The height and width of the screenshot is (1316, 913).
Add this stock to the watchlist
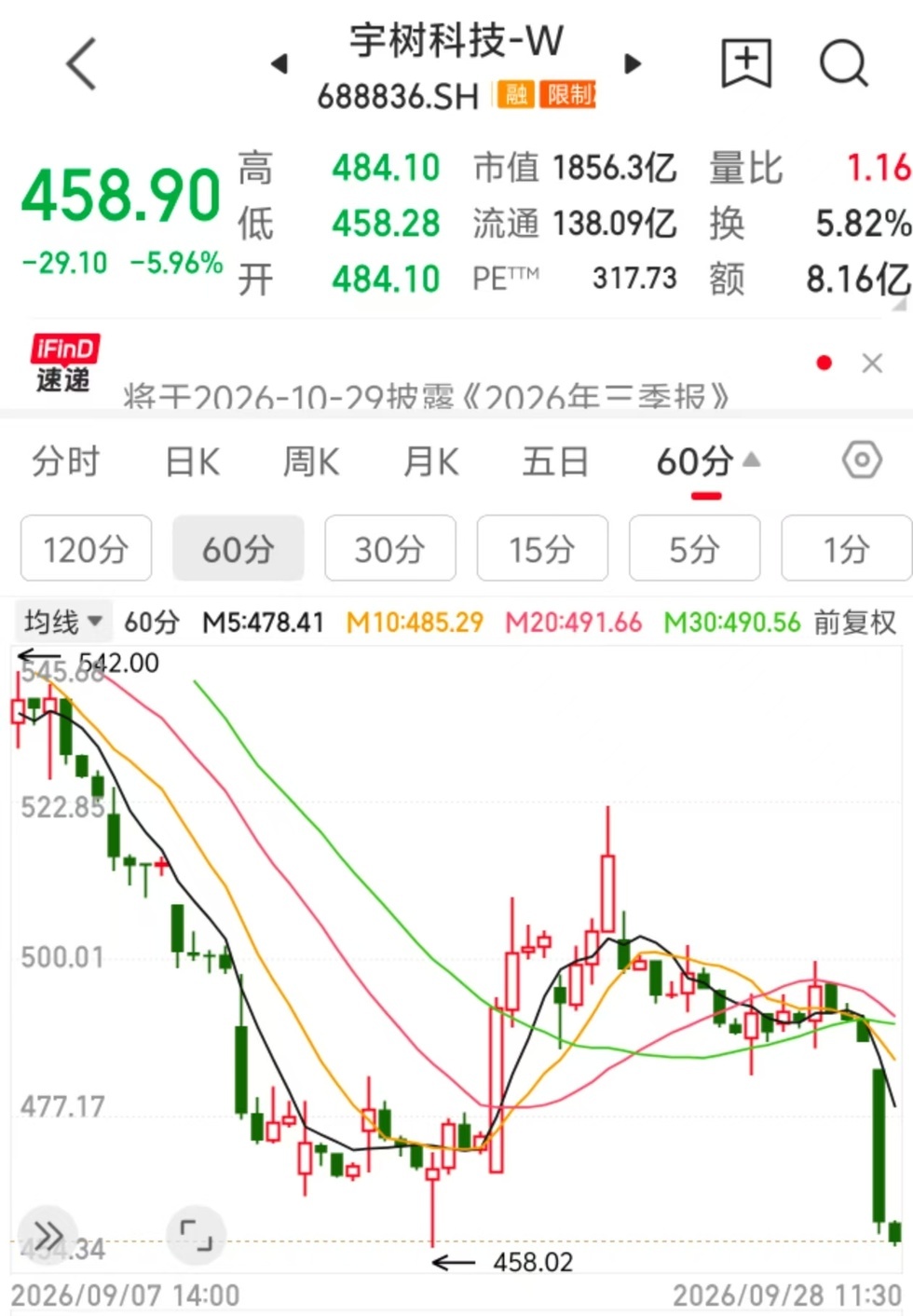[747, 63]
